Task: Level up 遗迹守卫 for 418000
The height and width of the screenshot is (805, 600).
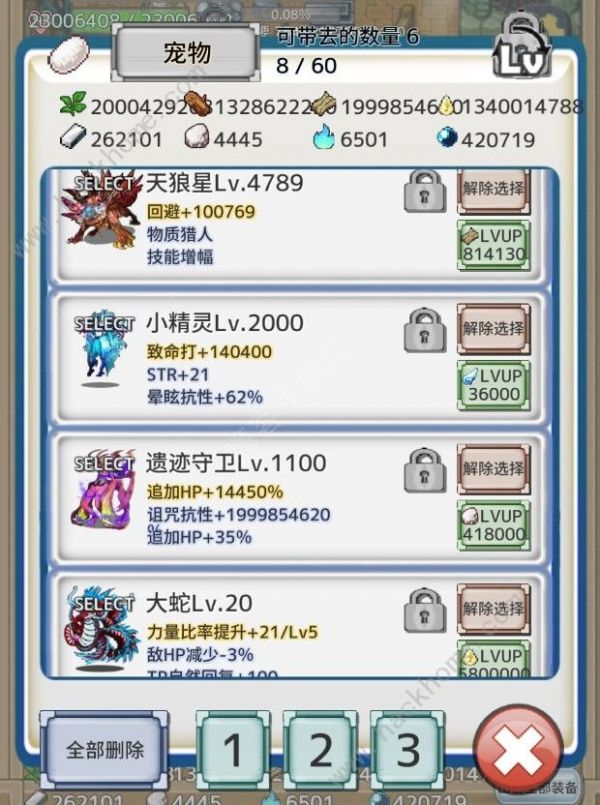Action: [493, 525]
